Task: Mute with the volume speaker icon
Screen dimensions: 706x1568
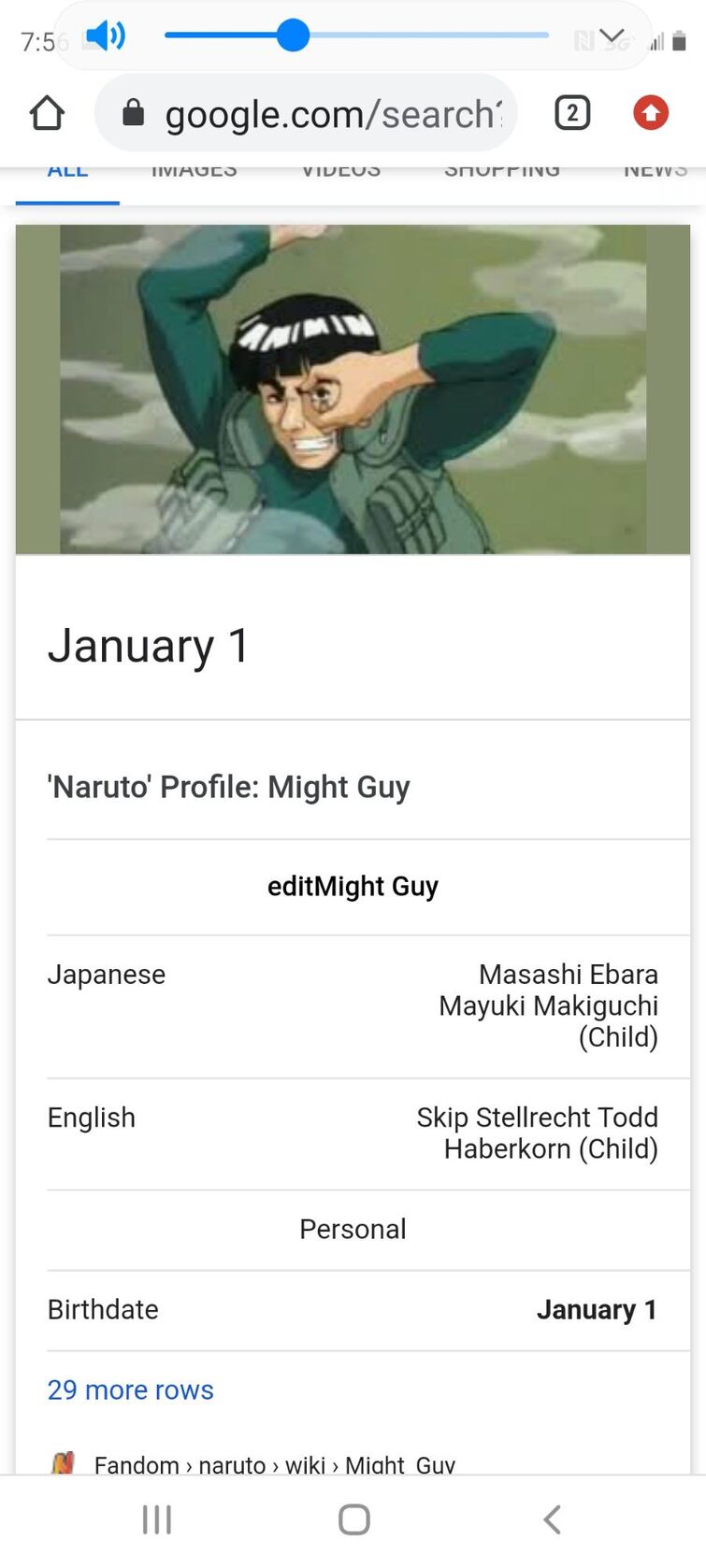Action: tap(104, 36)
